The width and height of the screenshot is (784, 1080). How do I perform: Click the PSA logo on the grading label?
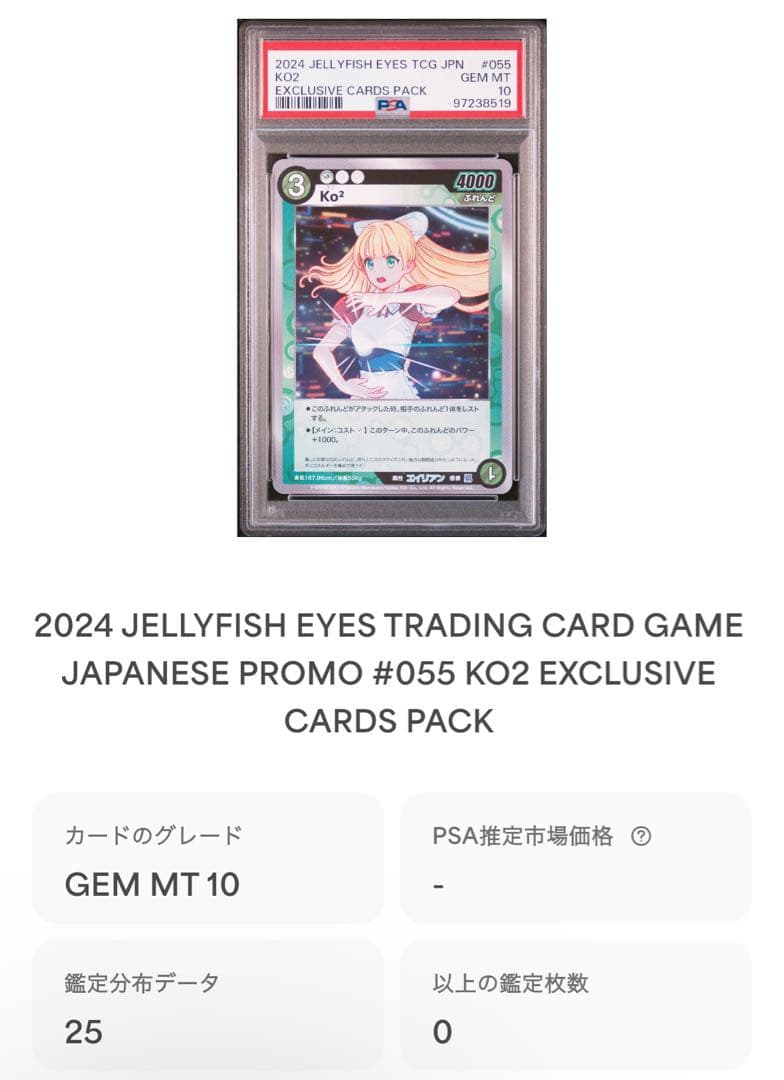click(x=391, y=105)
